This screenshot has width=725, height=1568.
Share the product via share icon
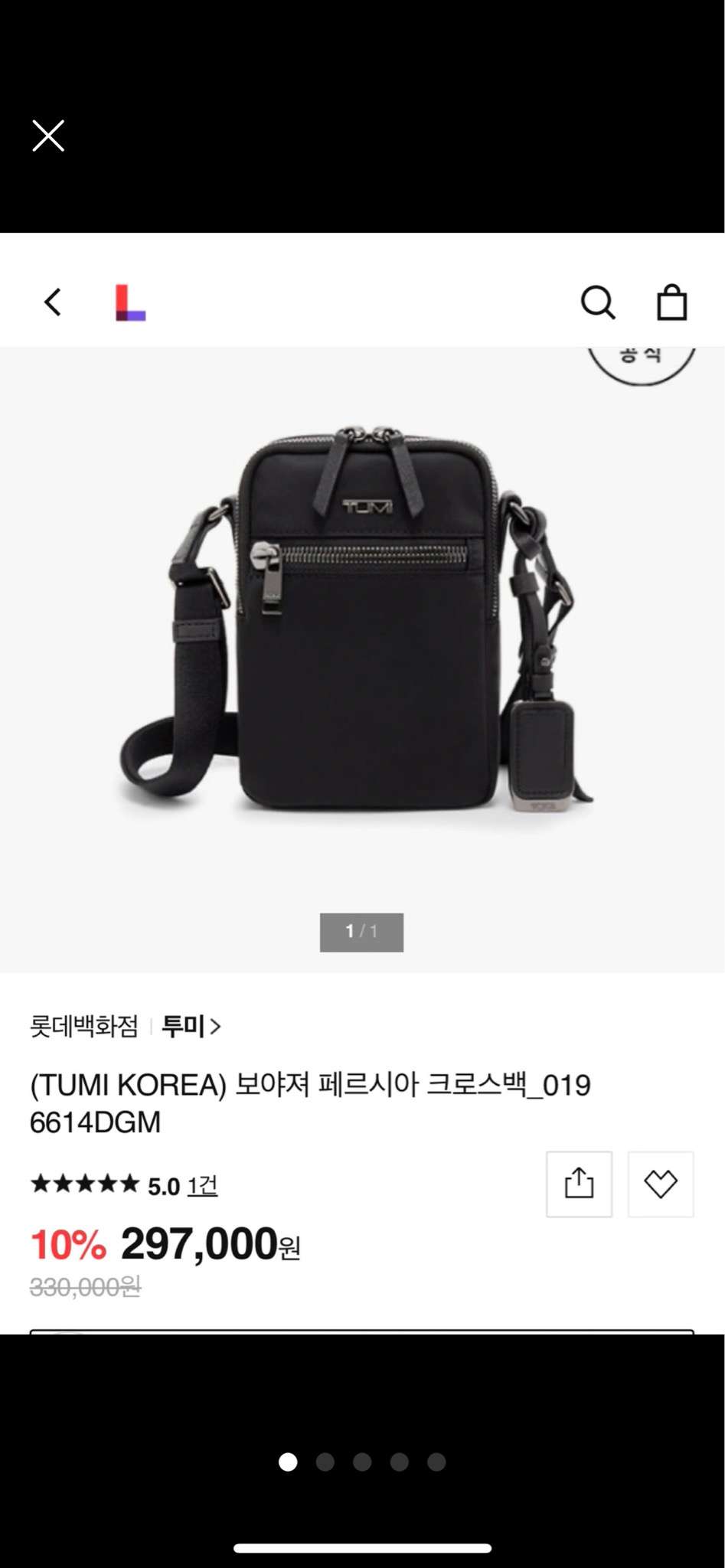point(578,1184)
